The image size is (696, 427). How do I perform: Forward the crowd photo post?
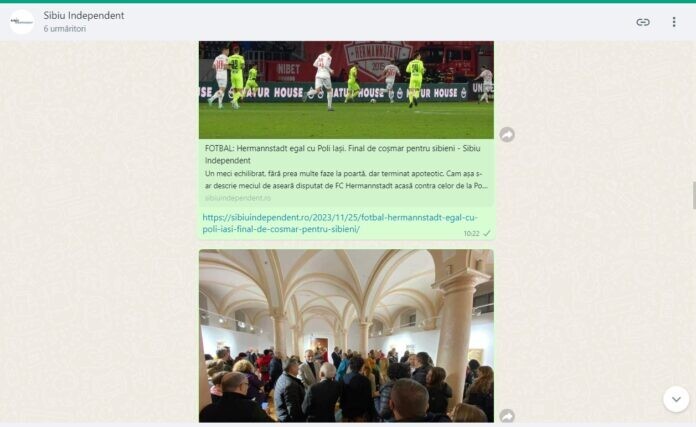pyautogui.click(x=507, y=415)
